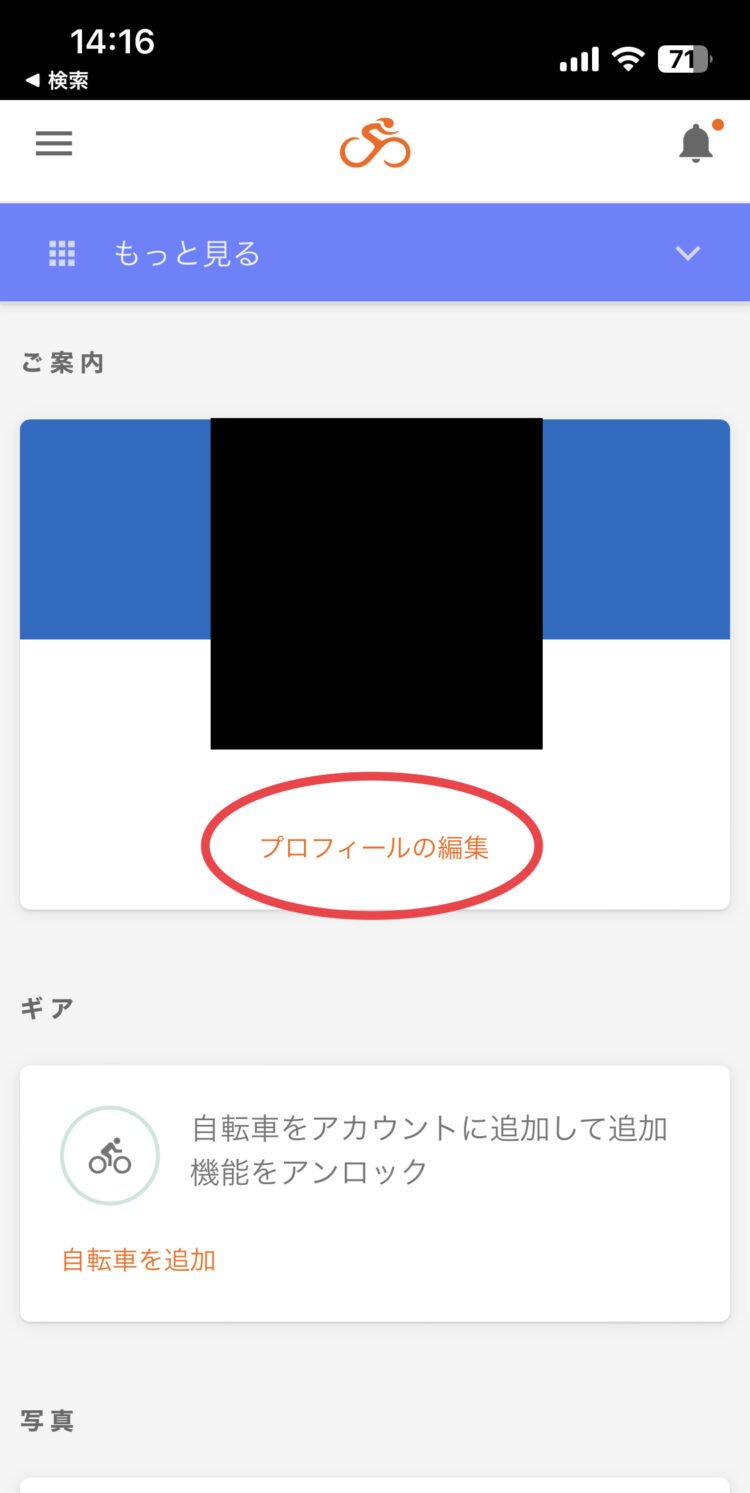Tap the orange cyclist app logo

(374, 143)
